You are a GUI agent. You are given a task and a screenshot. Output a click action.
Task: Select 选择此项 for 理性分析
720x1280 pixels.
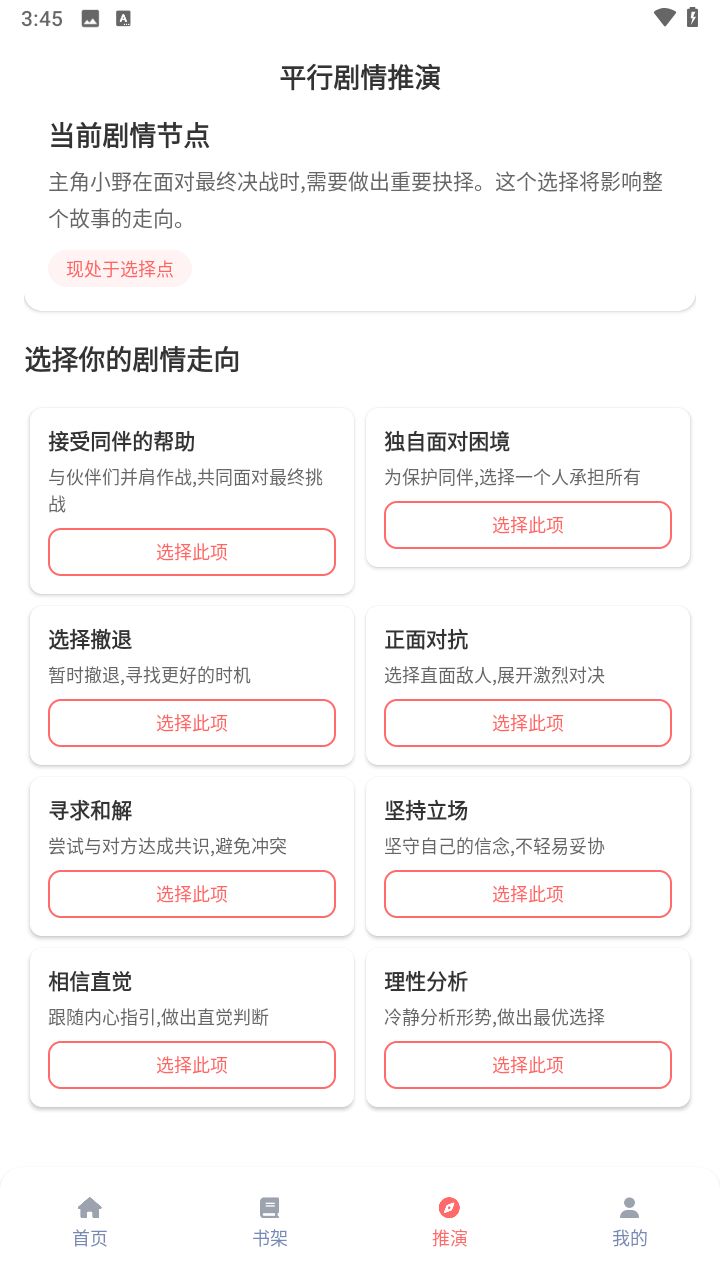[x=527, y=1065]
